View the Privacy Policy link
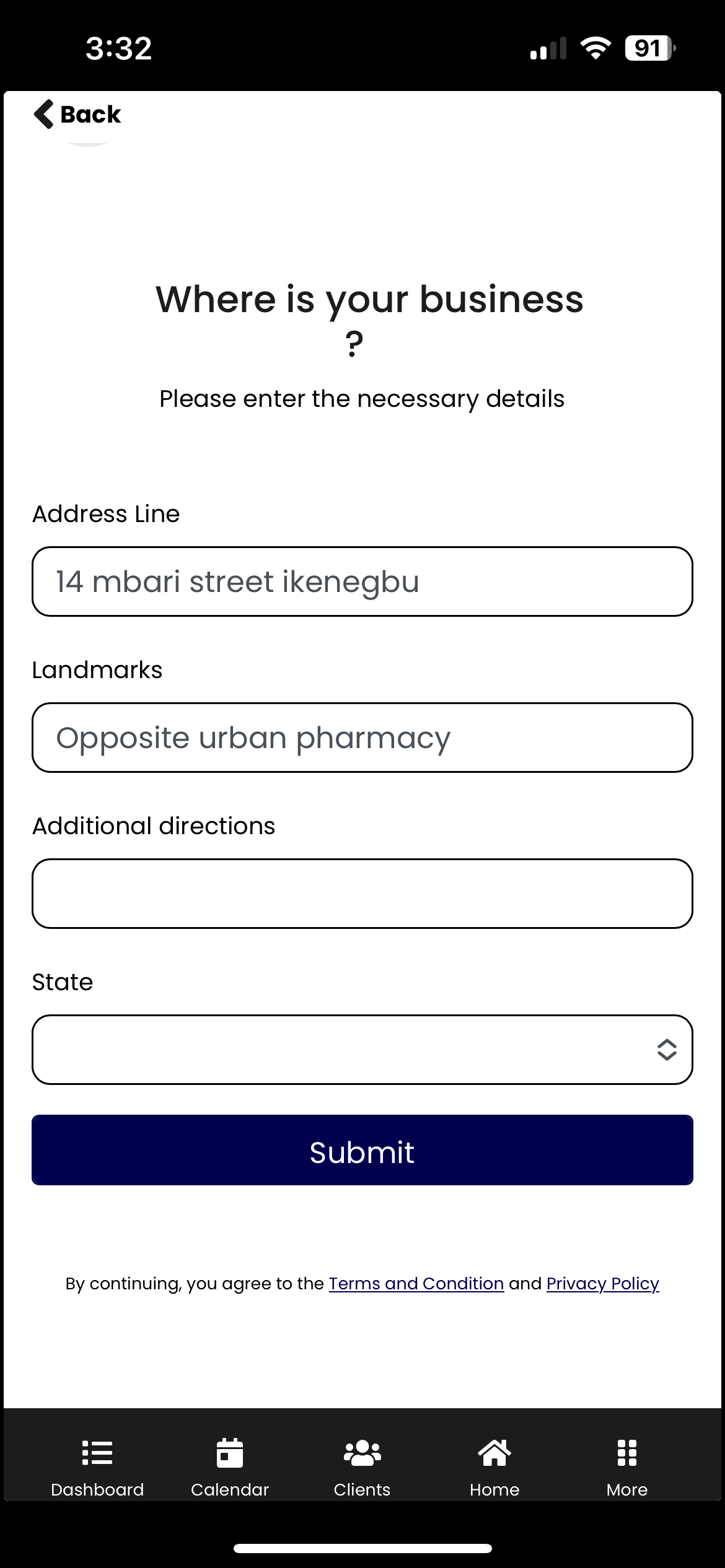Viewport: 725px width, 1568px height. 602,1284
